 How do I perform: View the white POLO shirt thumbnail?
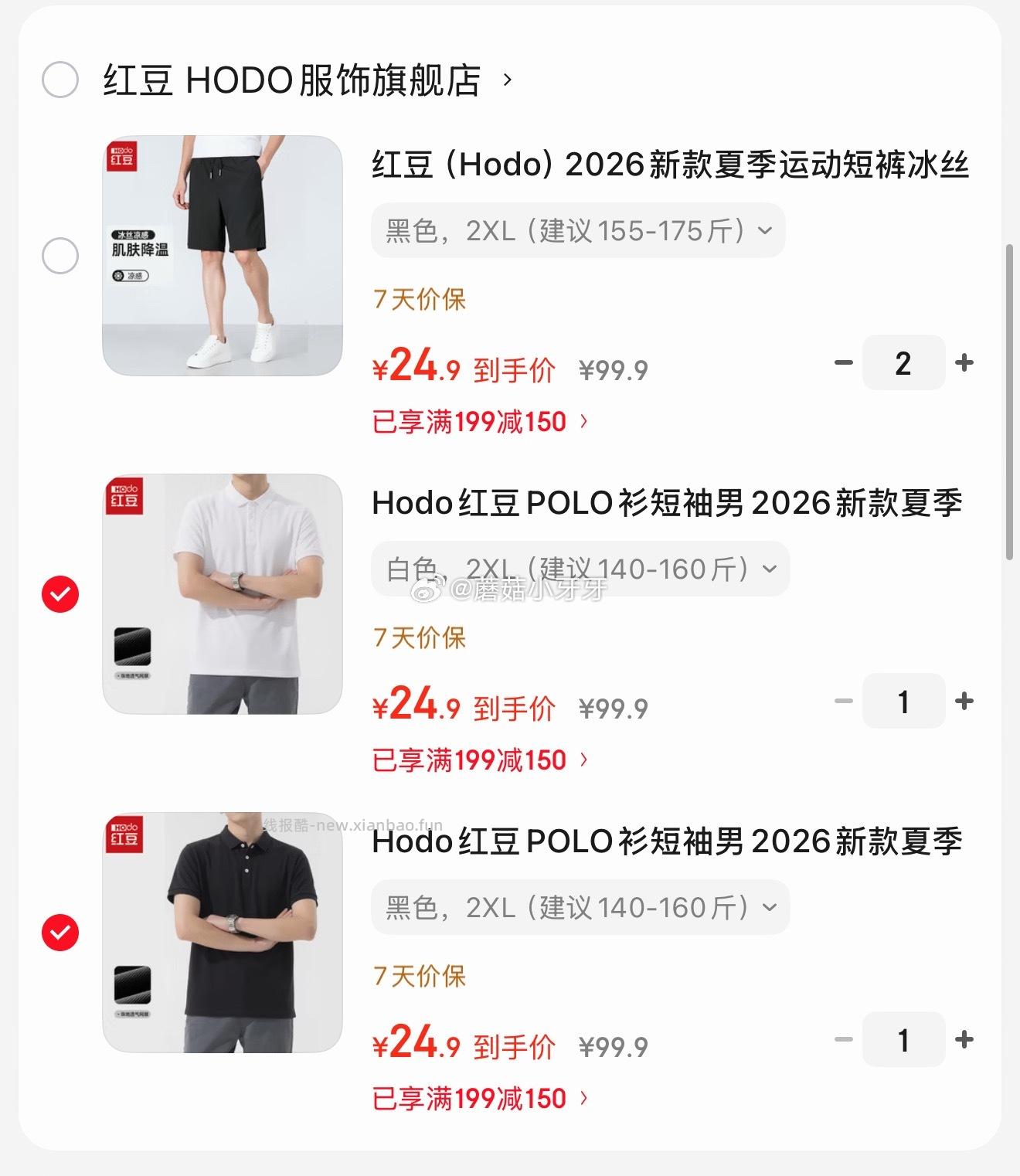pyautogui.click(x=221, y=595)
